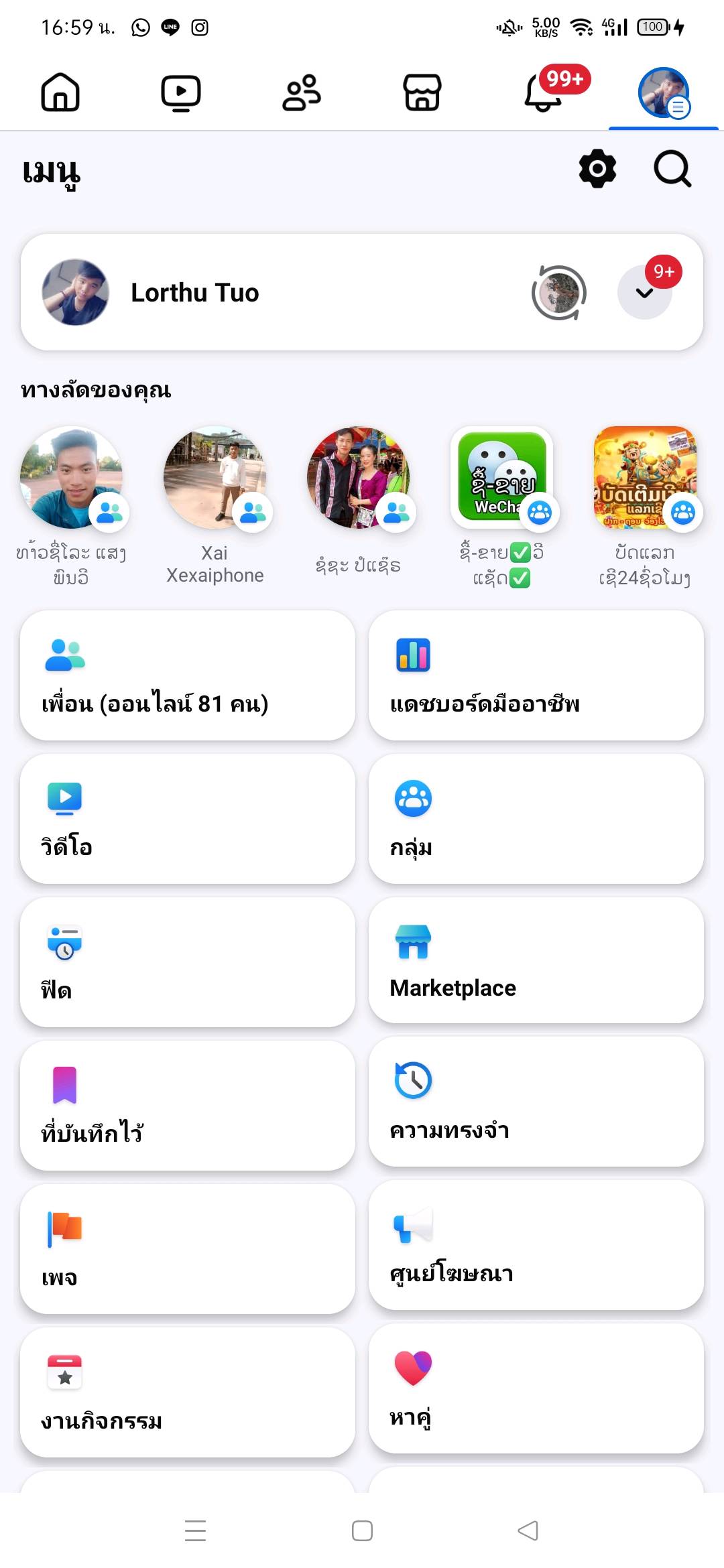
Task: Open the Marketplace card
Action: (536, 961)
